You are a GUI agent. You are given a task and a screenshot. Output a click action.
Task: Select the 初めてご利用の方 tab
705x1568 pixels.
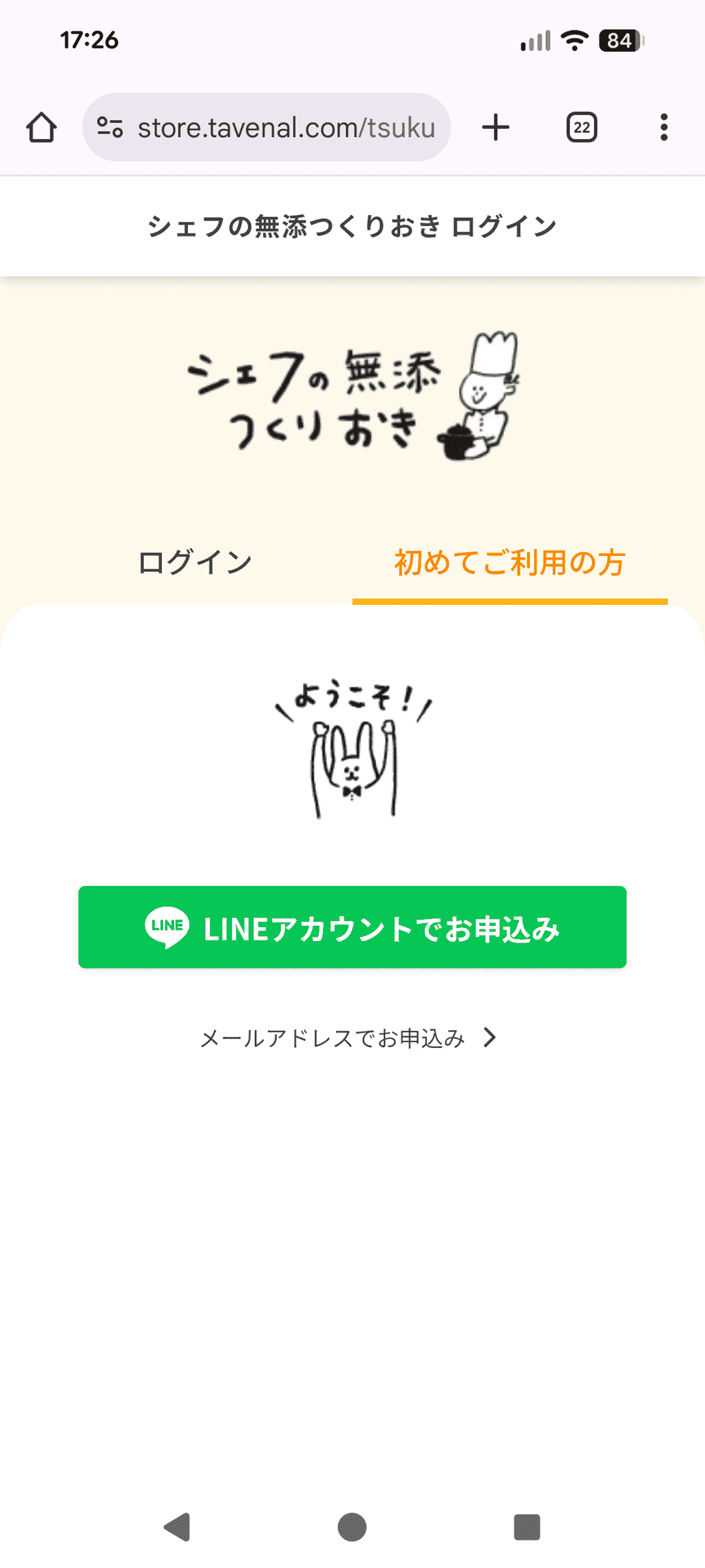coord(509,562)
